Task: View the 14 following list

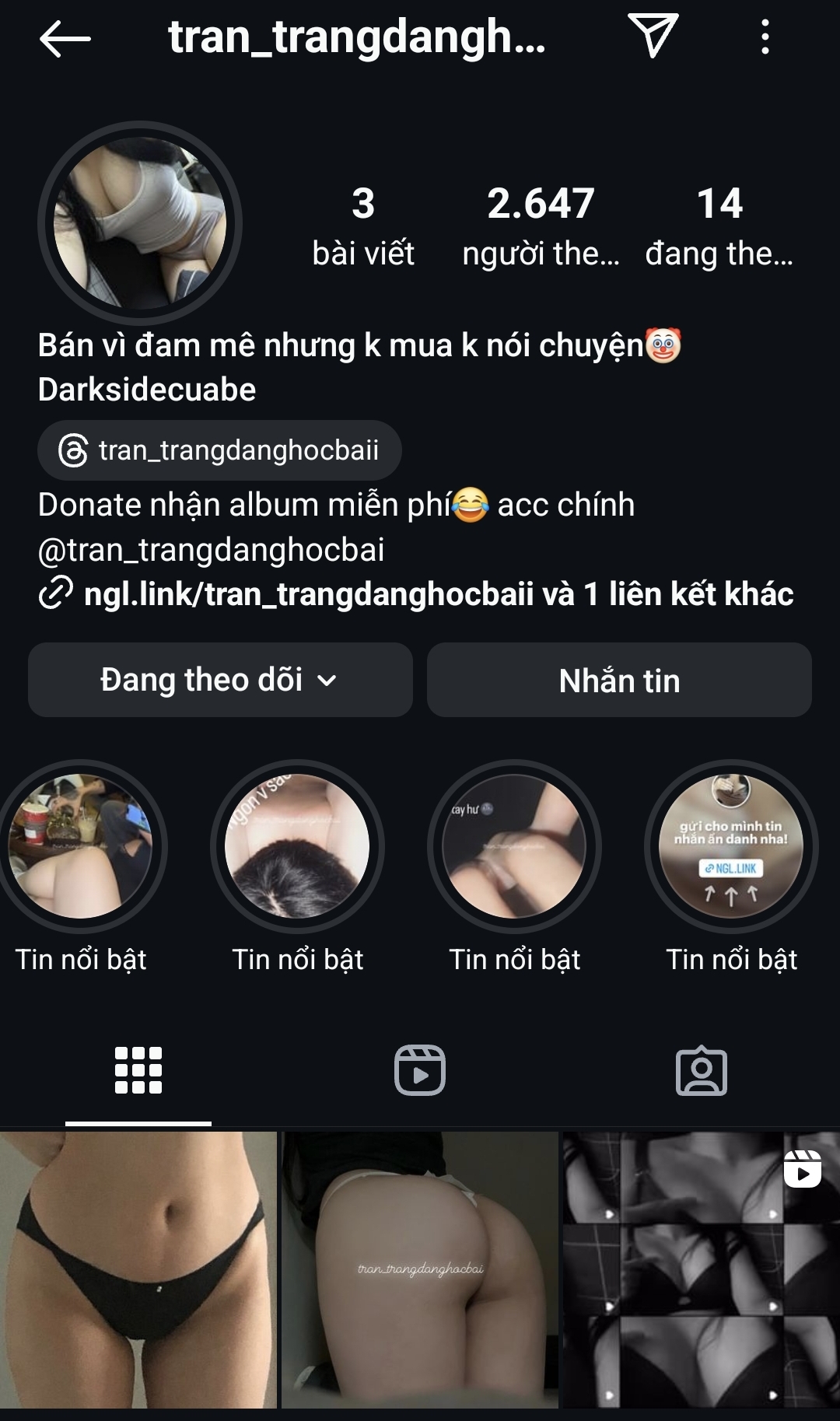Action: click(x=719, y=224)
